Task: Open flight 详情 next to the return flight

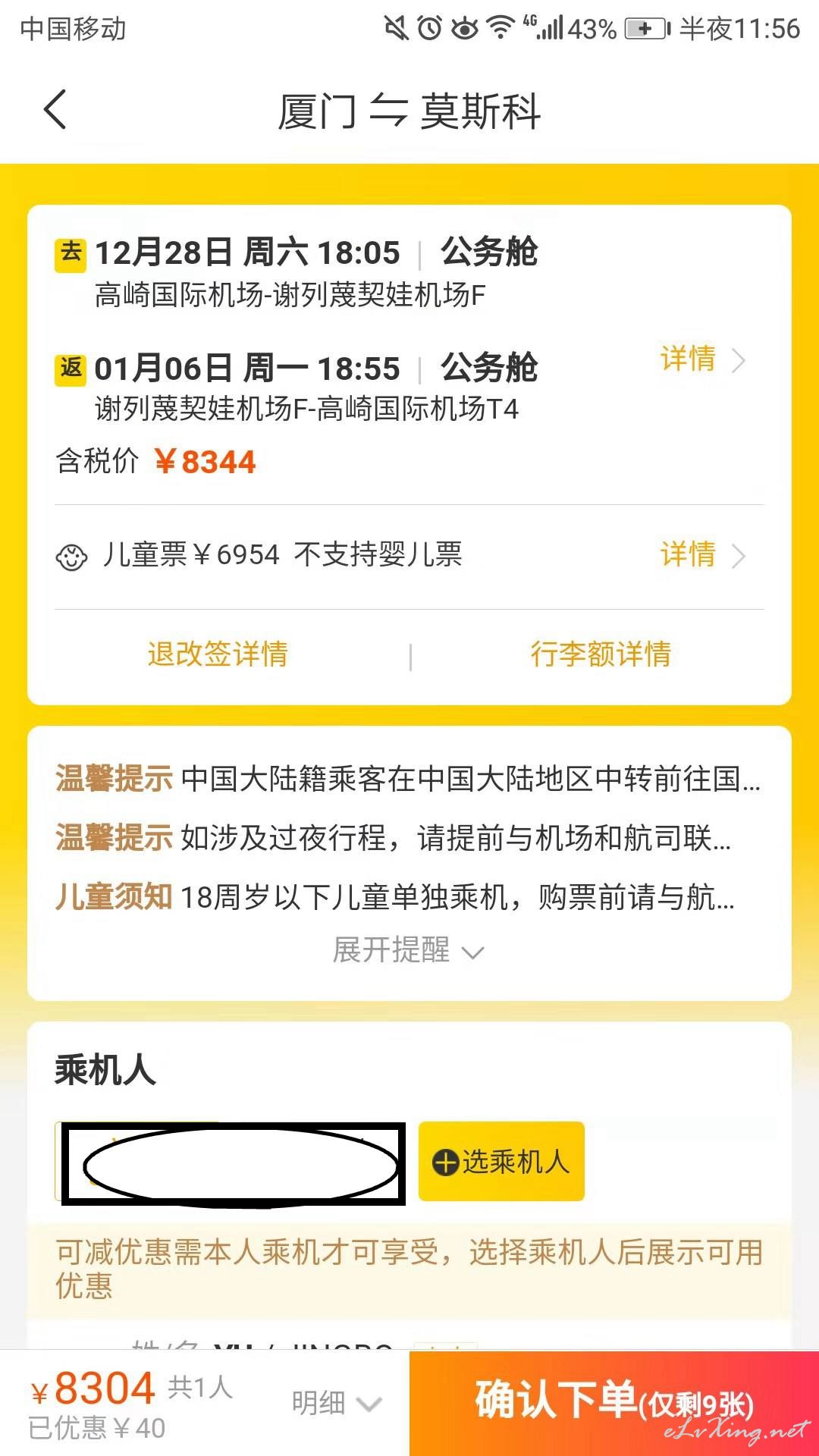Action: 703,359
